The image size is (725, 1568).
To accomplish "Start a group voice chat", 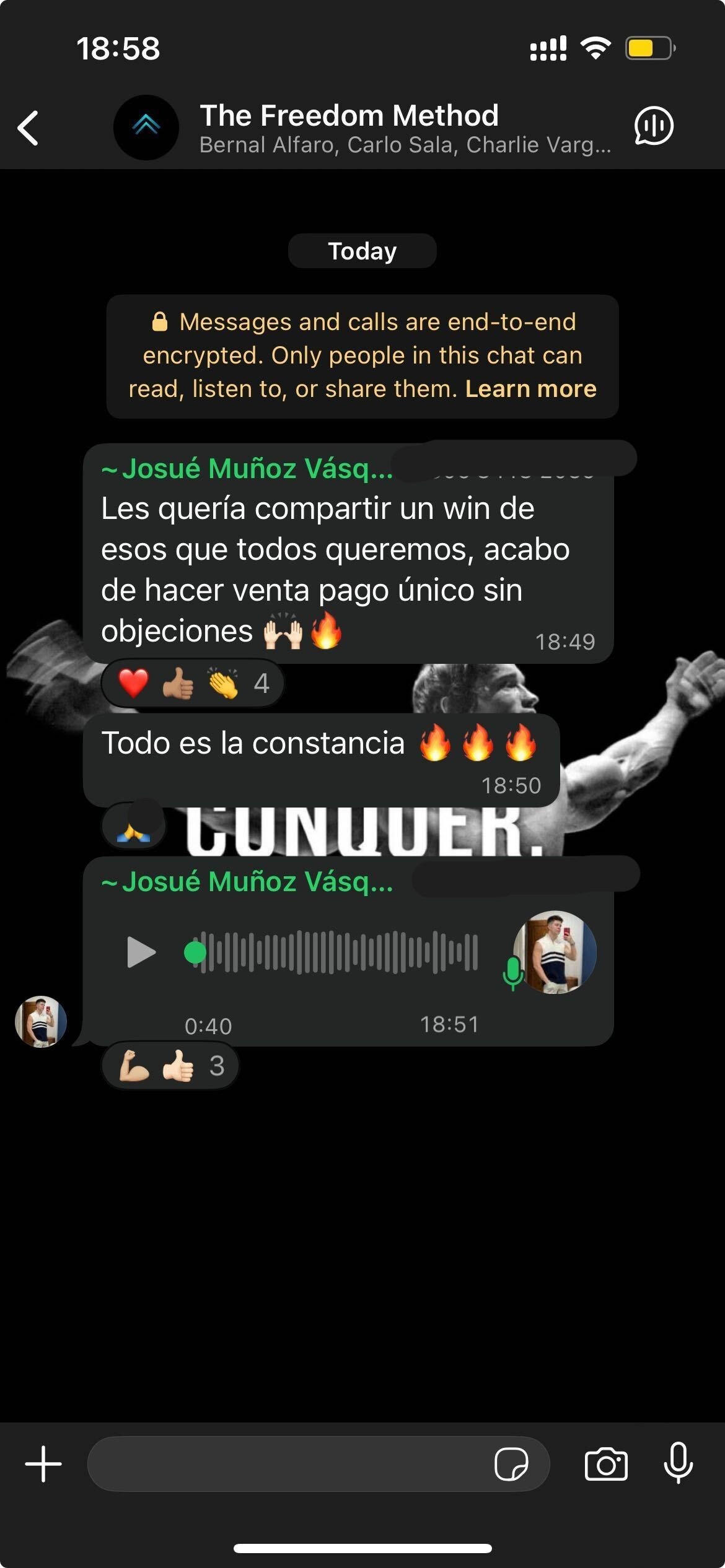I will [x=653, y=126].
